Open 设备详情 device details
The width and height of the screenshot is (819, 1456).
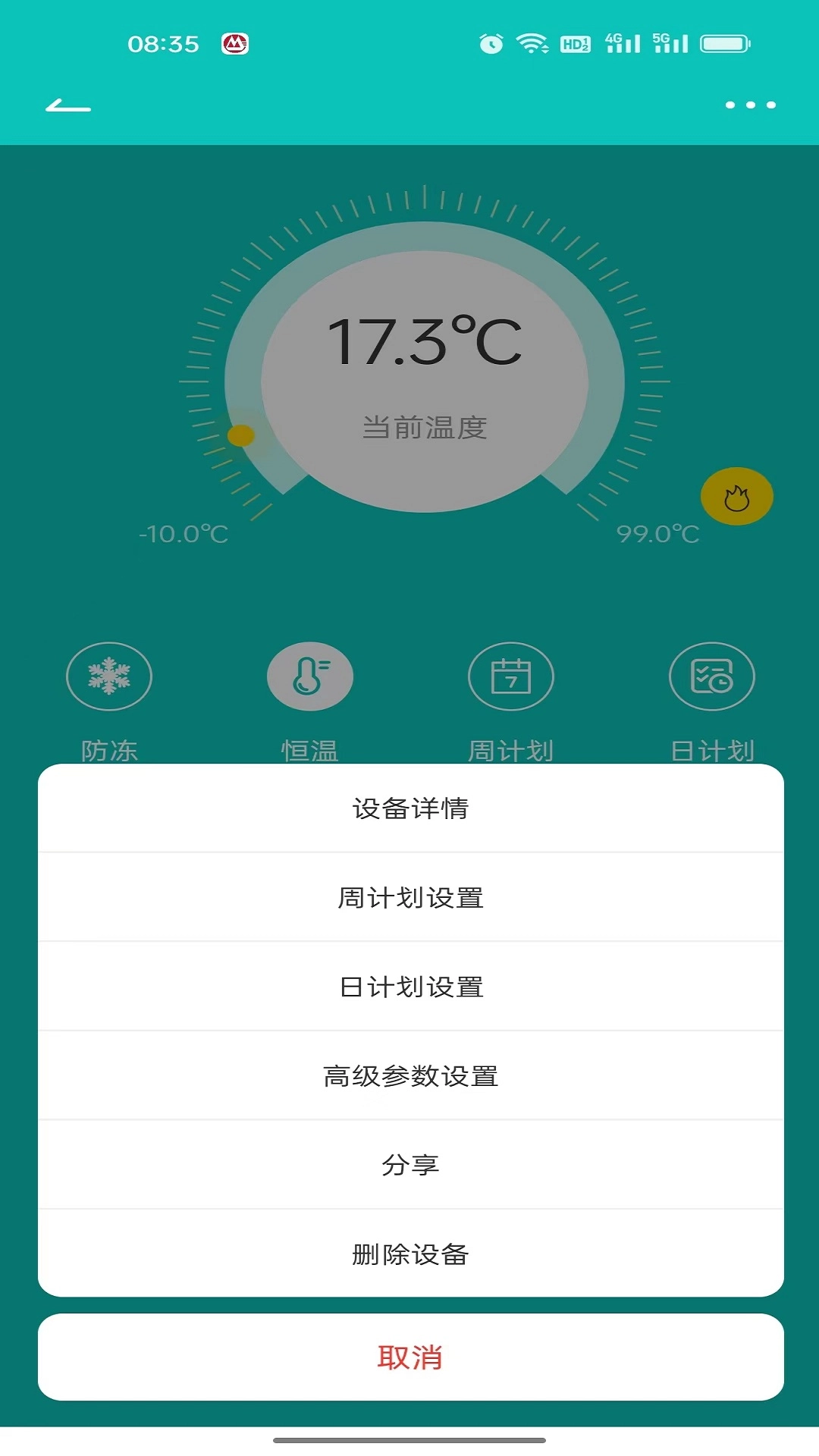point(409,808)
